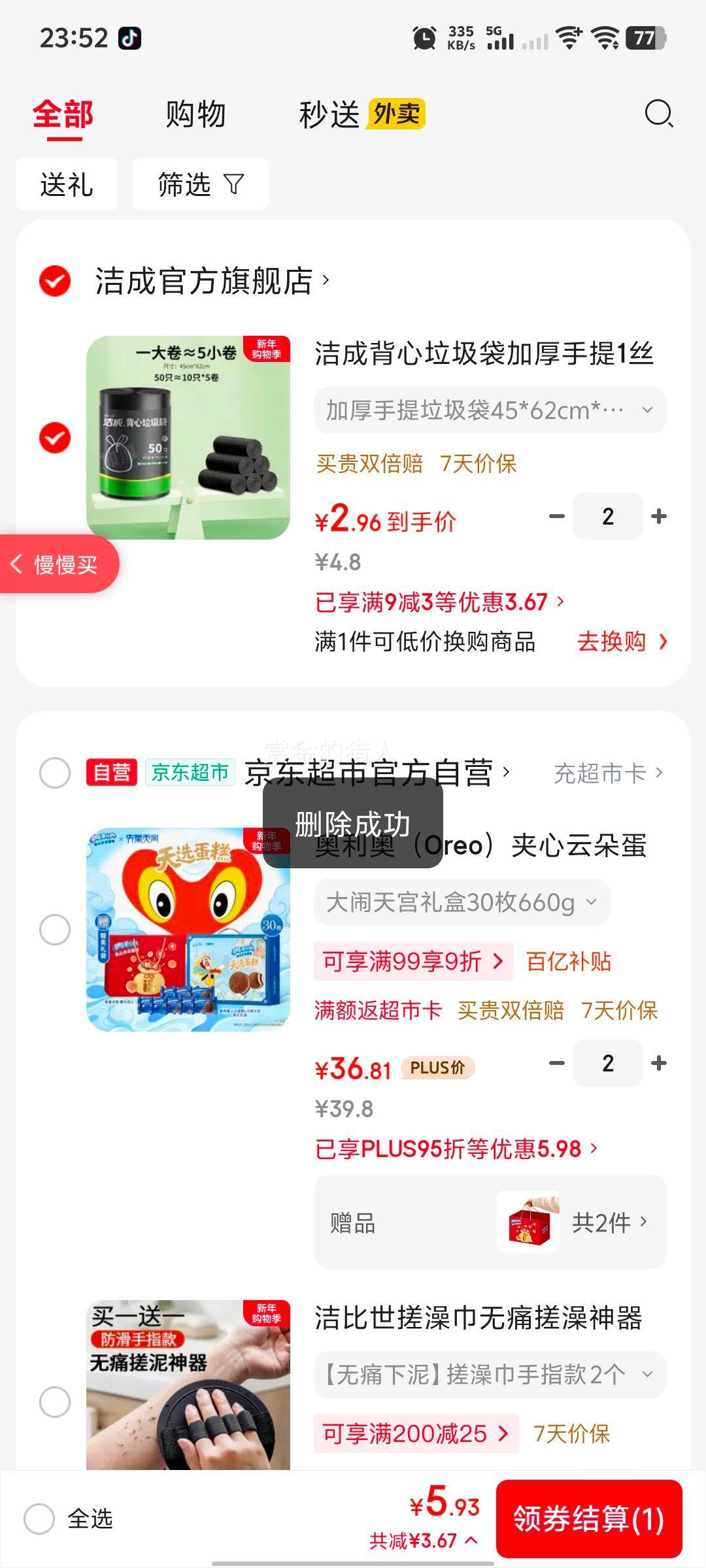Viewport: 706px width, 1568px height.
Task: Increase Oreo gift box quantity with plus icon
Action: (x=658, y=1063)
